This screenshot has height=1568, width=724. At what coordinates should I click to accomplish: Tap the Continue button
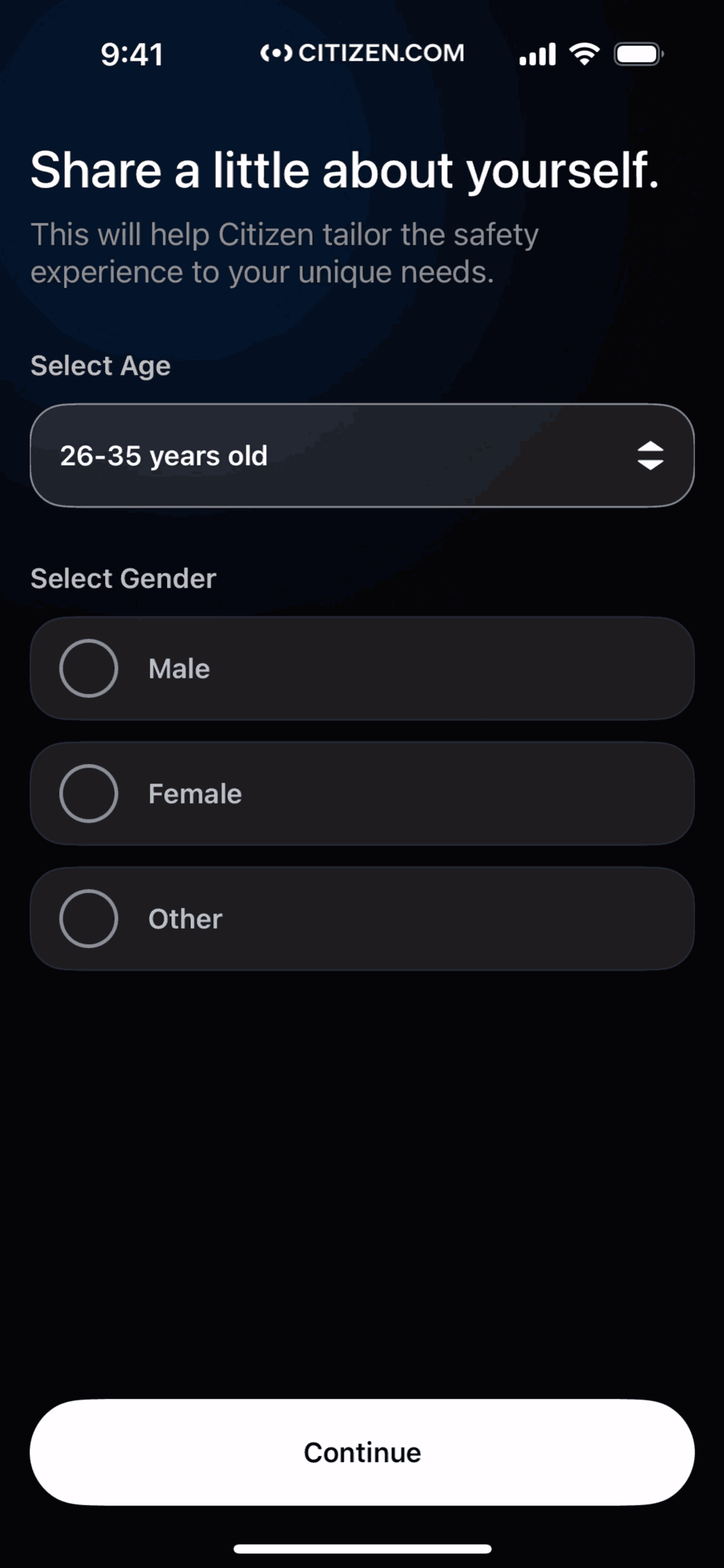(362, 1452)
